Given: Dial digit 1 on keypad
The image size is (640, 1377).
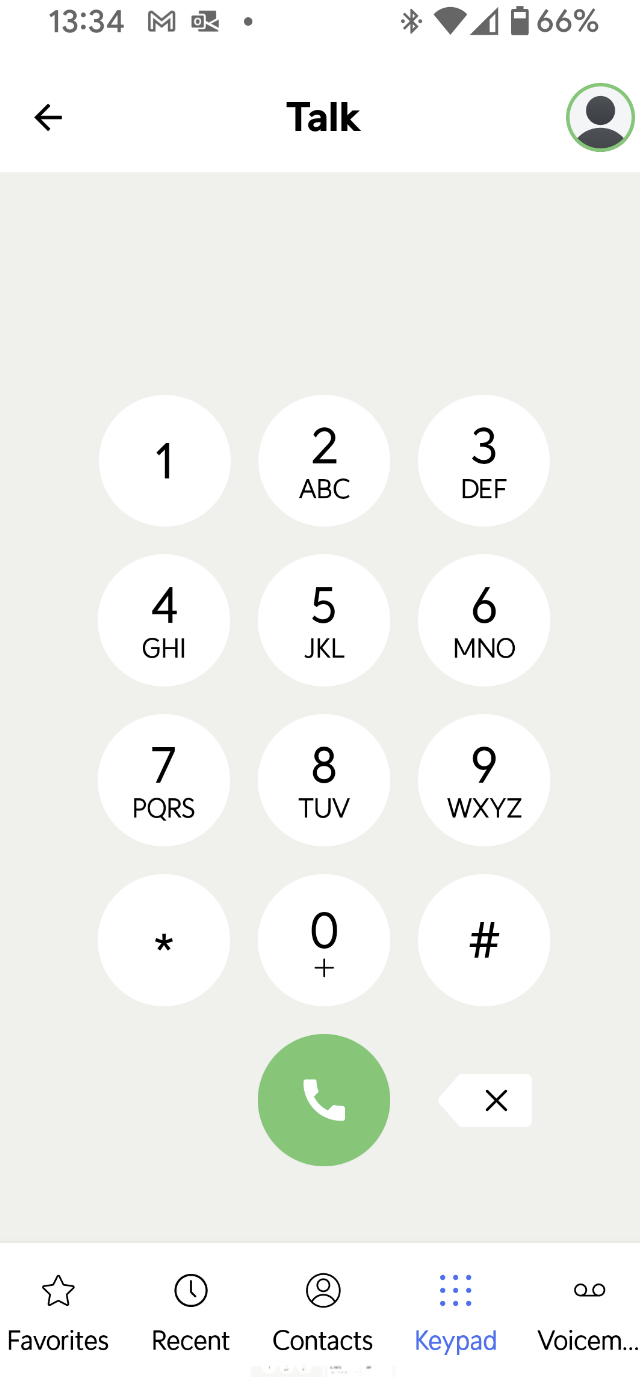Looking at the screenshot, I should (x=164, y=461).
